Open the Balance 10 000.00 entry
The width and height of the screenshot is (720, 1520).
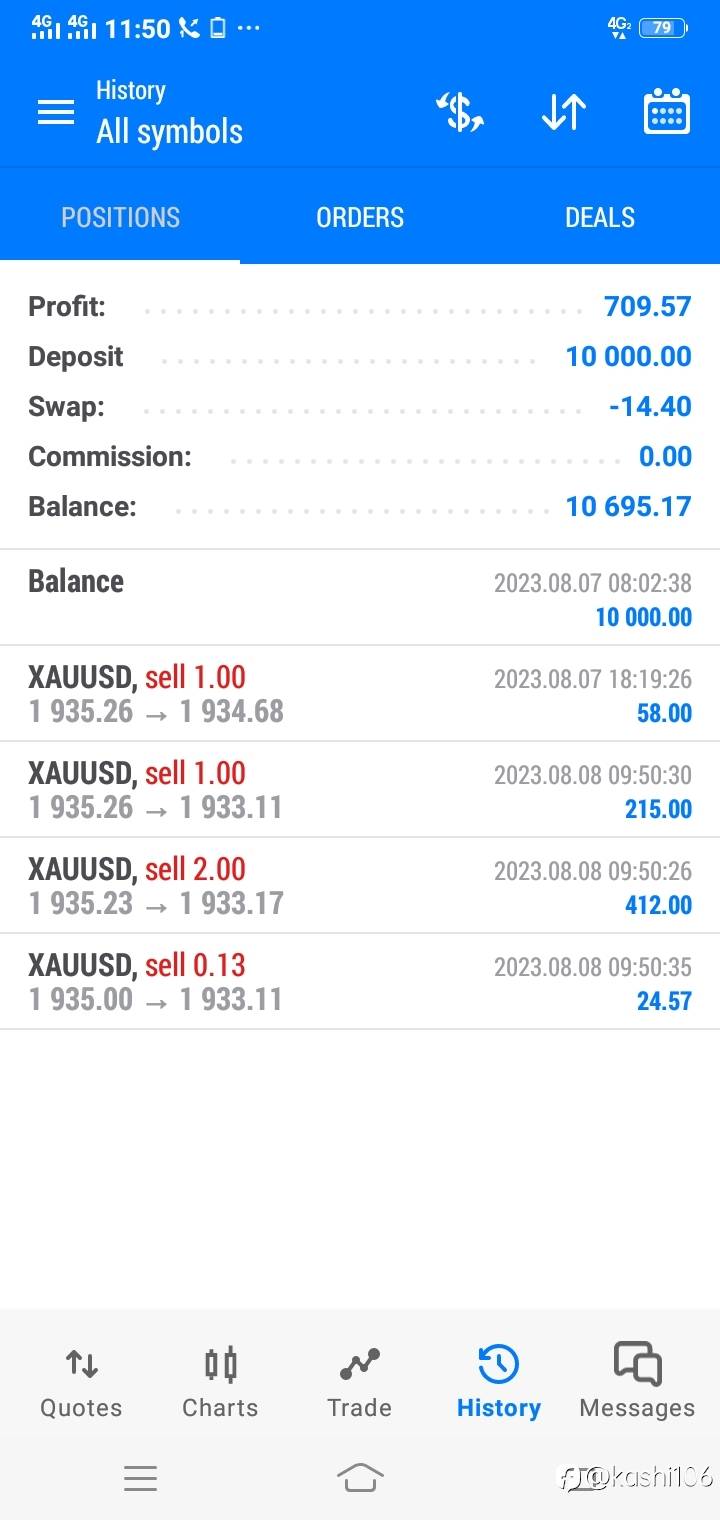360,598
